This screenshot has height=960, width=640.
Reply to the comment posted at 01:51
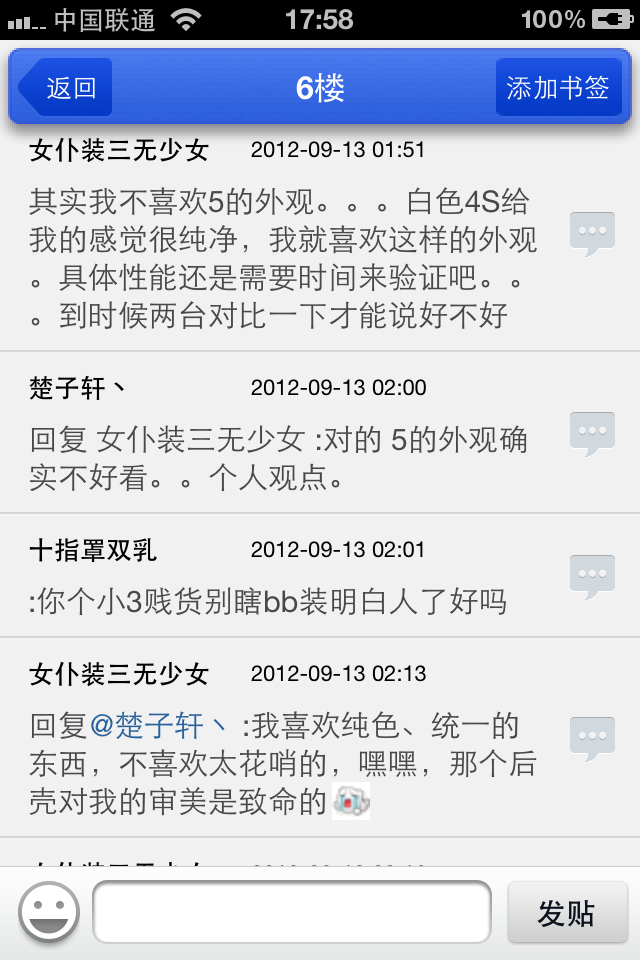coord(591,233)
